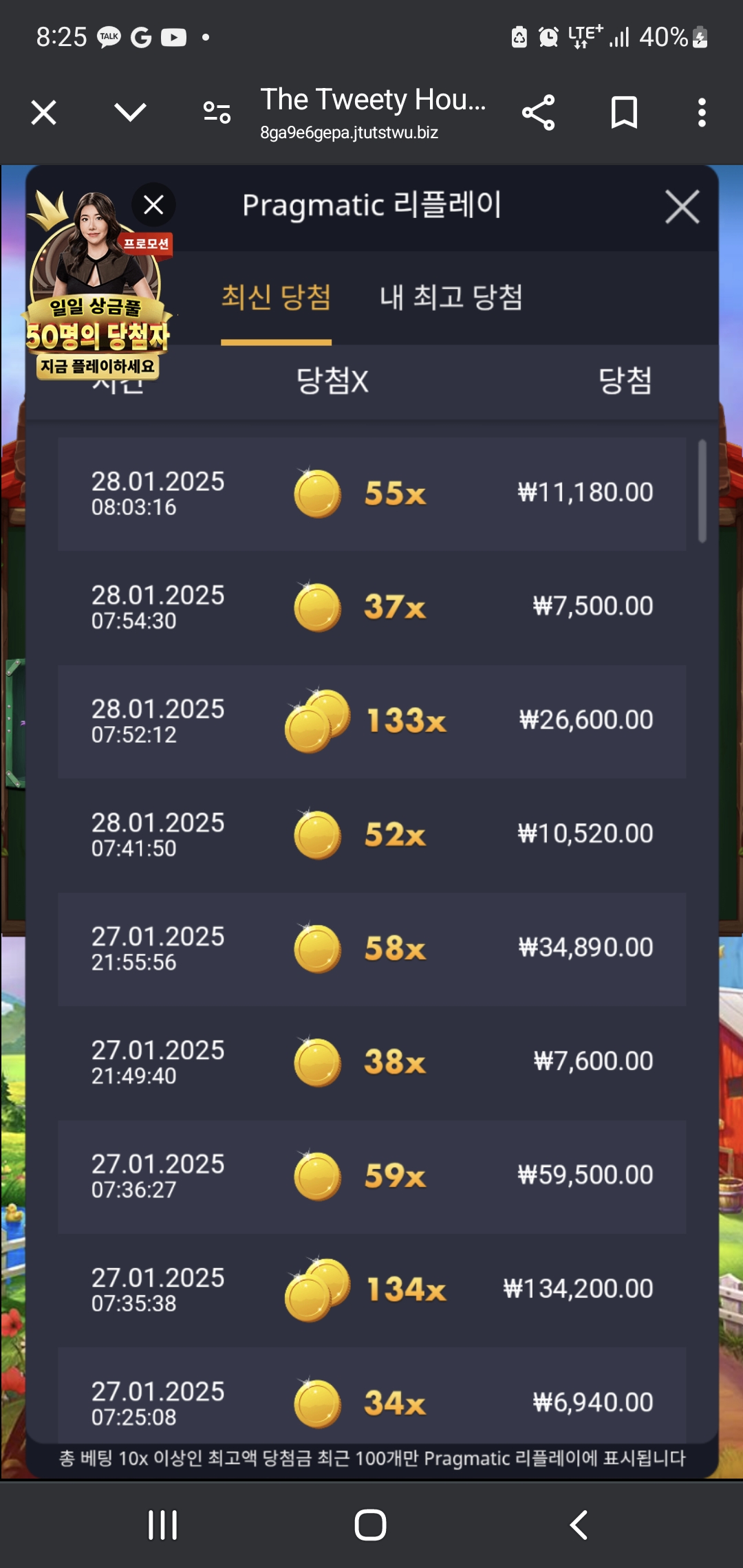Dismiss the promotion banner
This screenshot has height=1568, width=743.
(x=153, y=204)
